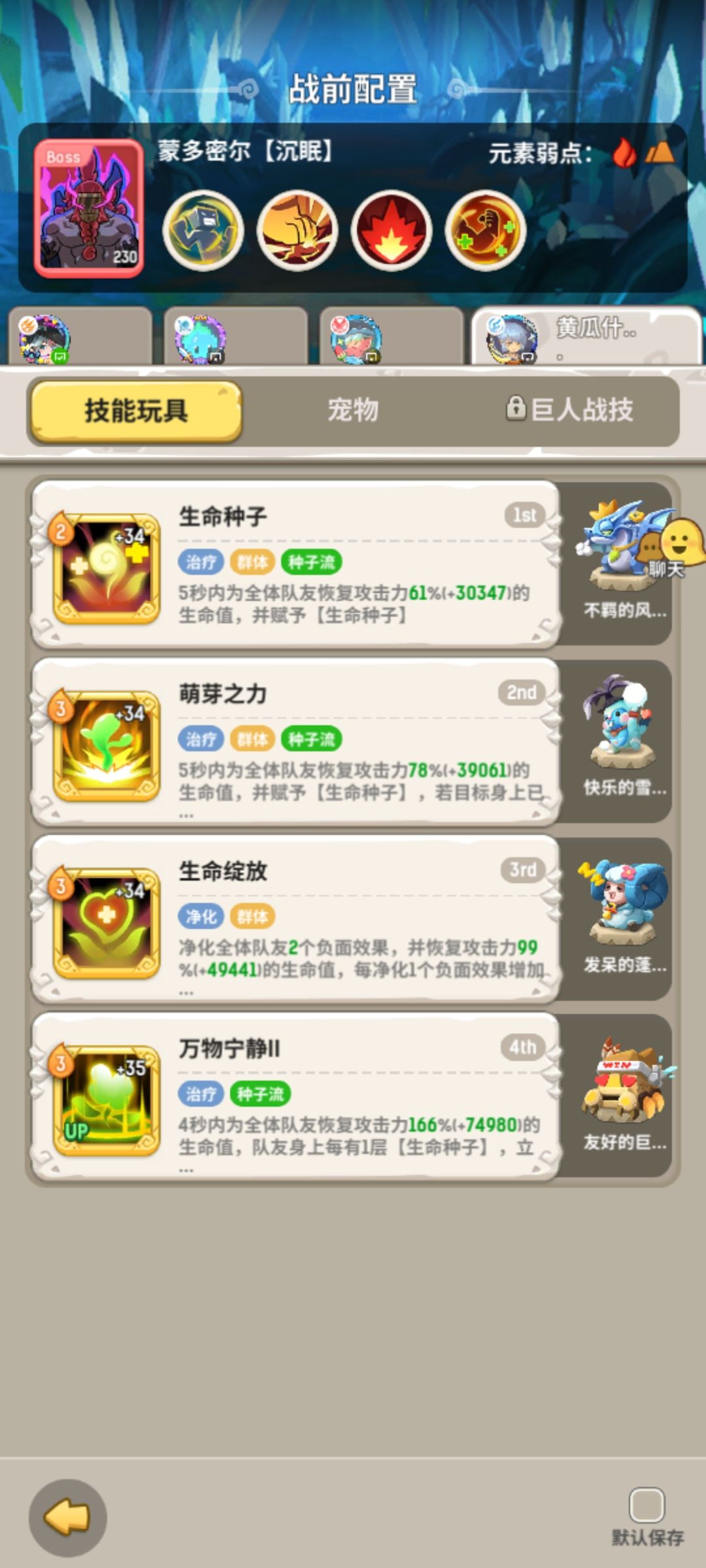Screen dimensions: 706x1568
Task: Tap the 不羁的风 toy slot
Action: click(618, 563)
